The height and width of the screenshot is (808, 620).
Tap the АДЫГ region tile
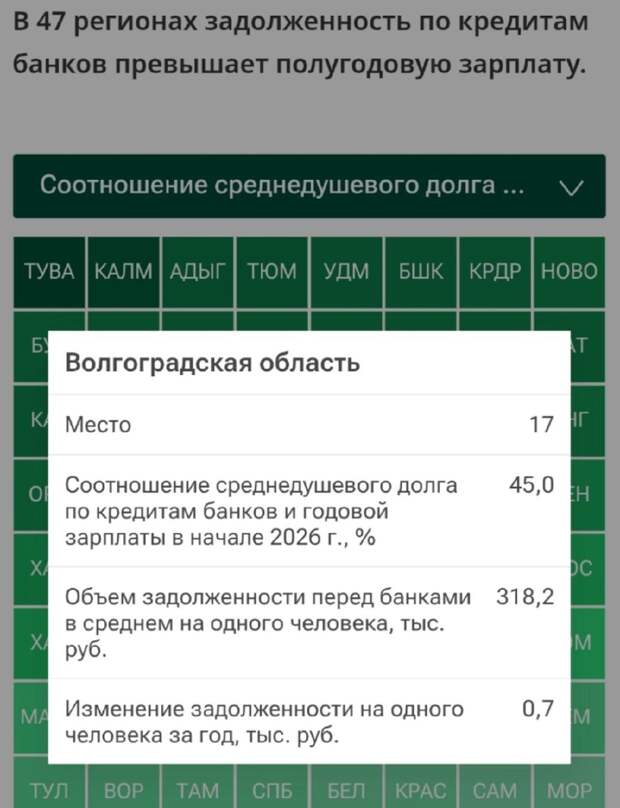(x=197, y=272)
